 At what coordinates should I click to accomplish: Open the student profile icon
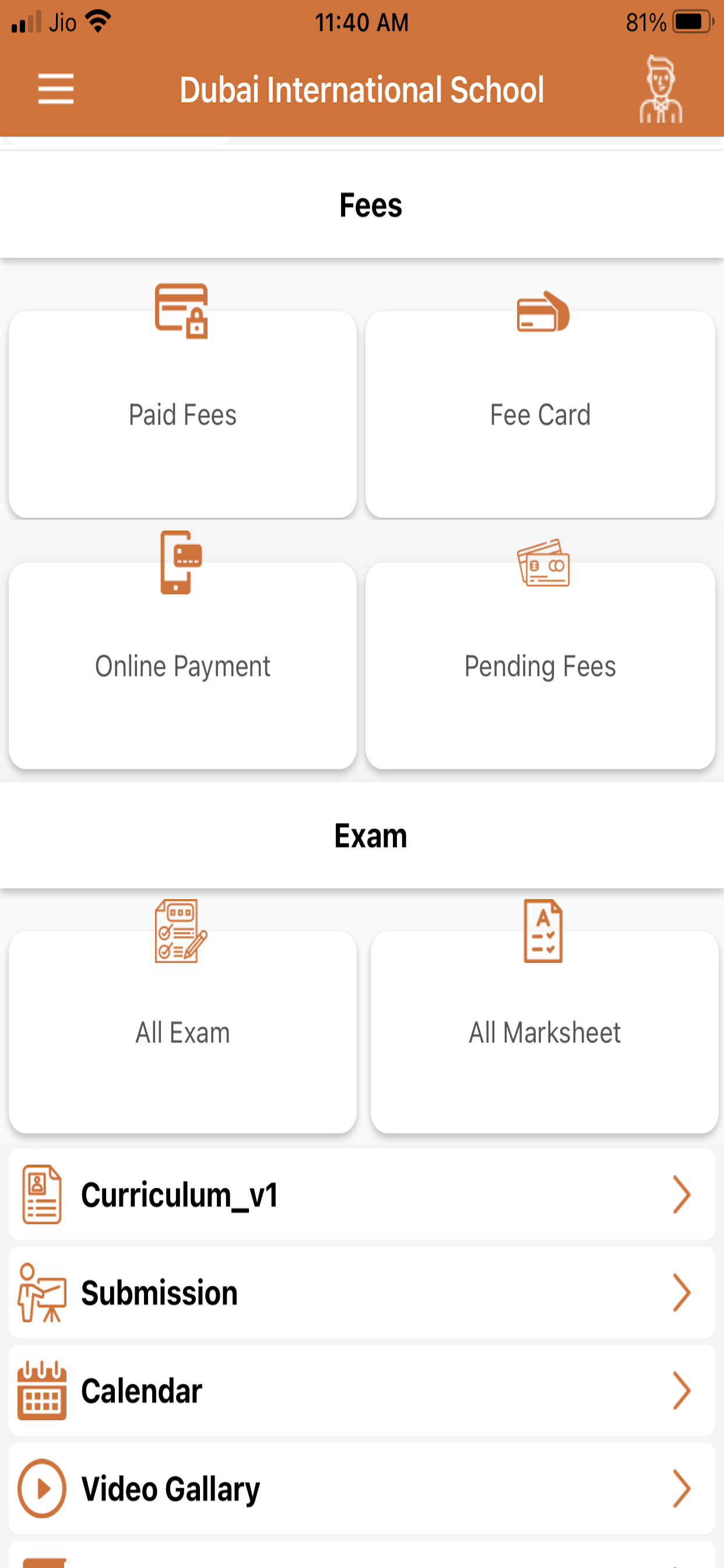pyautogui.click(x=660, y=89)
